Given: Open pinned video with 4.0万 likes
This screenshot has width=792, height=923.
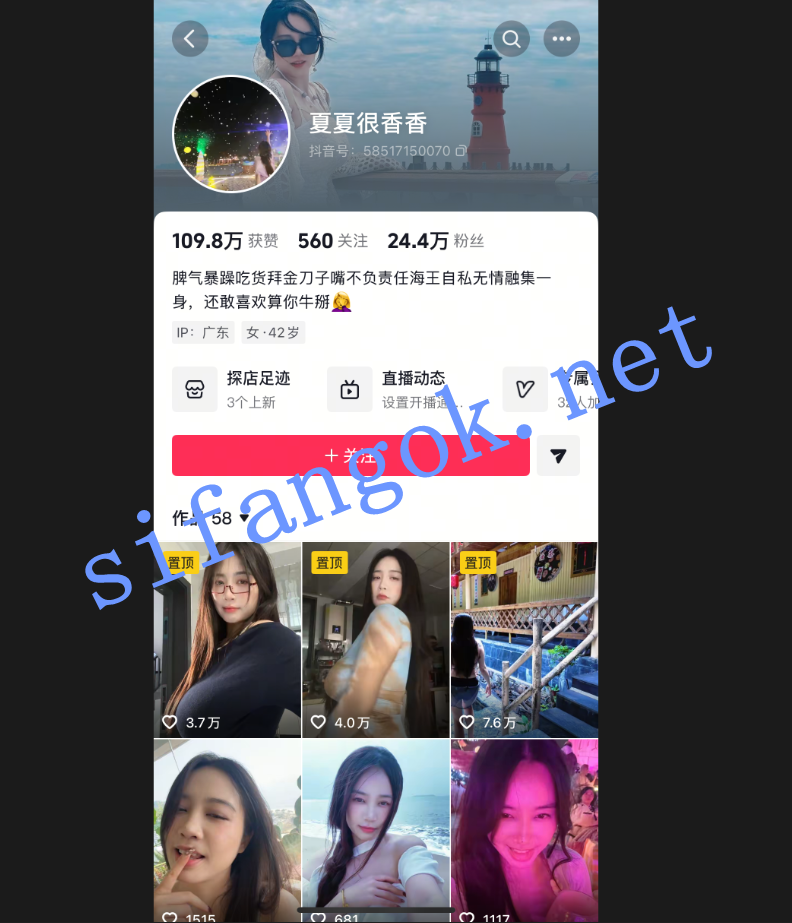Looking at the screenshot, I should 376,640.
